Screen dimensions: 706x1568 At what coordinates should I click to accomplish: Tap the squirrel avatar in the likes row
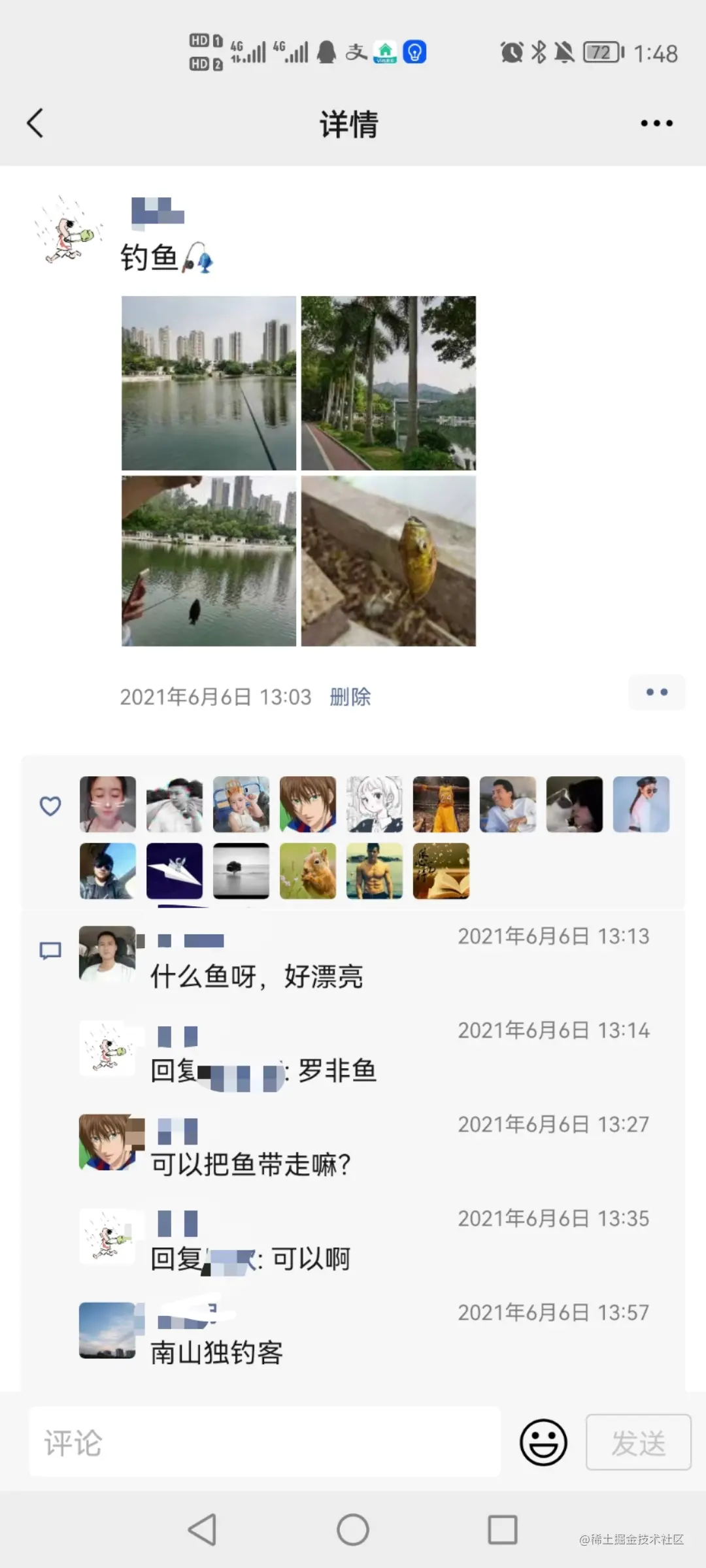[307, 872]
